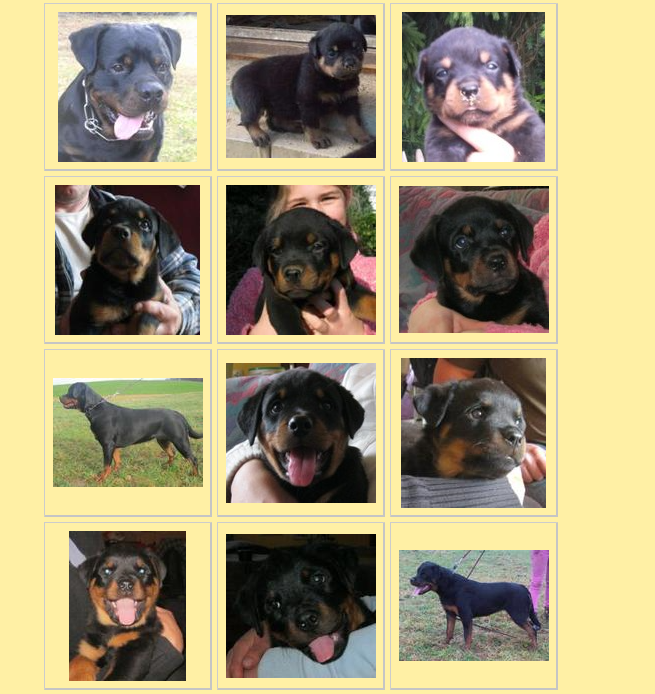The height and width of the screenshot is (694, 655).
Task: Open the puppy side profile on grey sweater
Action: click(473, 432)
